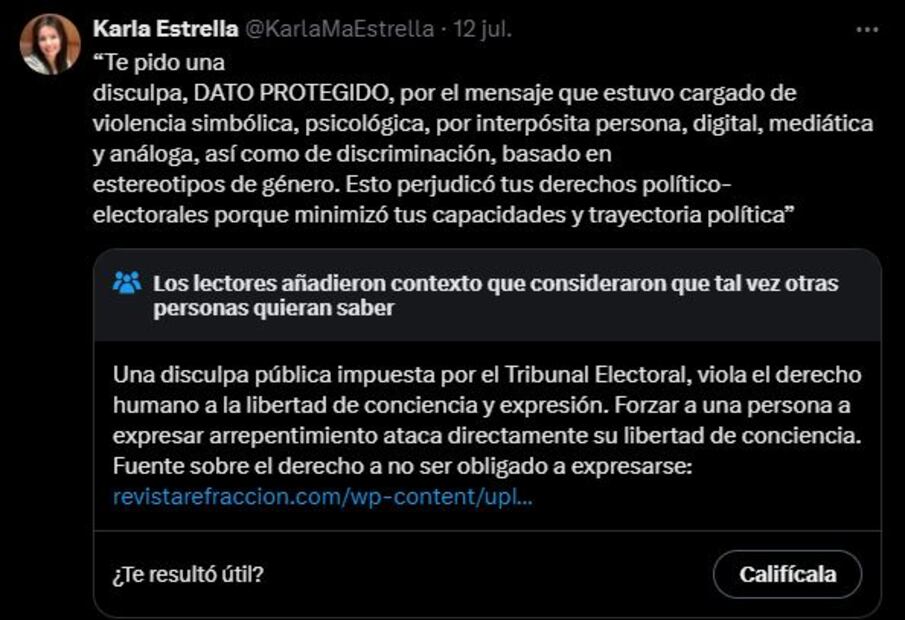Open @KarlaMaEstrella profile handle

[x=339, y=29]
